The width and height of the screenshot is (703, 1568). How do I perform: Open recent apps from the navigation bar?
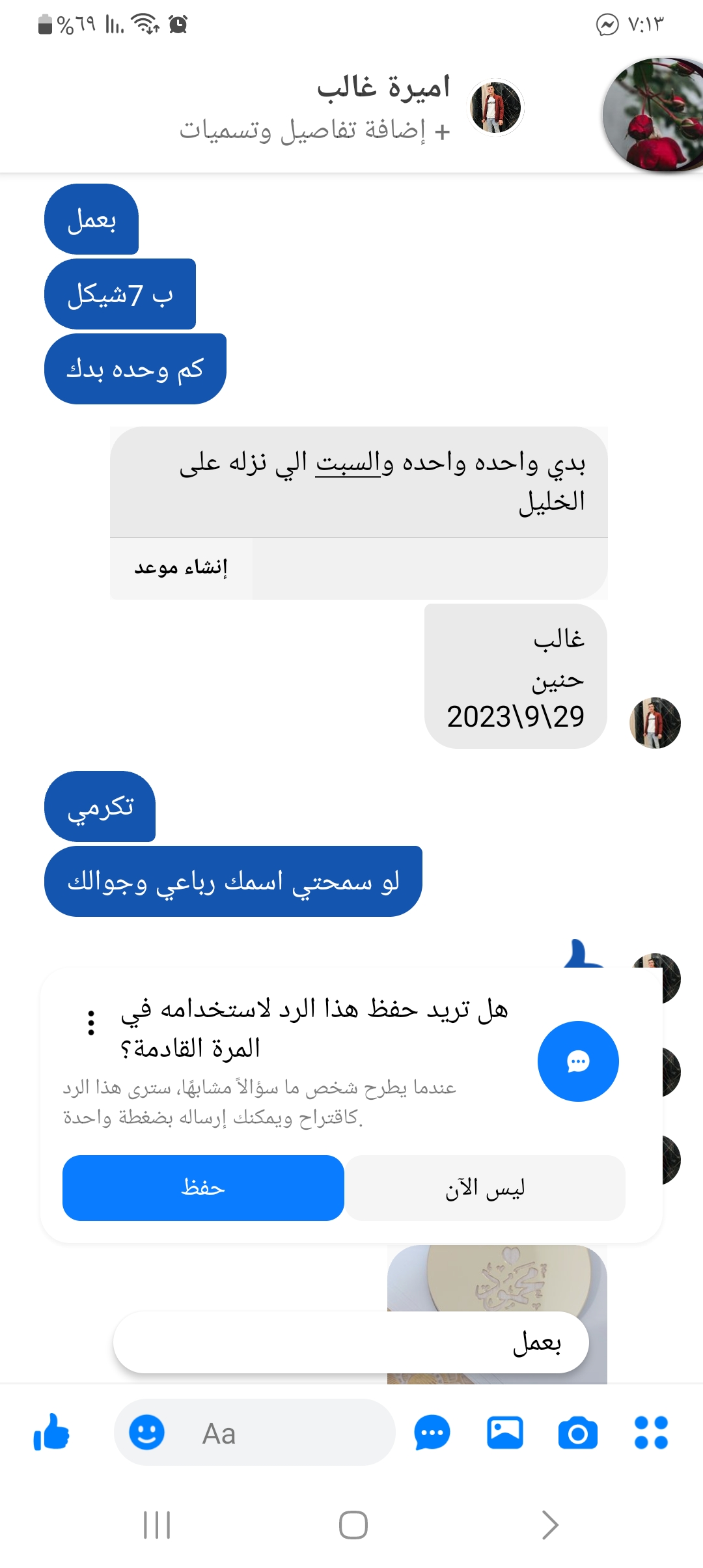[x=157, y=1525]
